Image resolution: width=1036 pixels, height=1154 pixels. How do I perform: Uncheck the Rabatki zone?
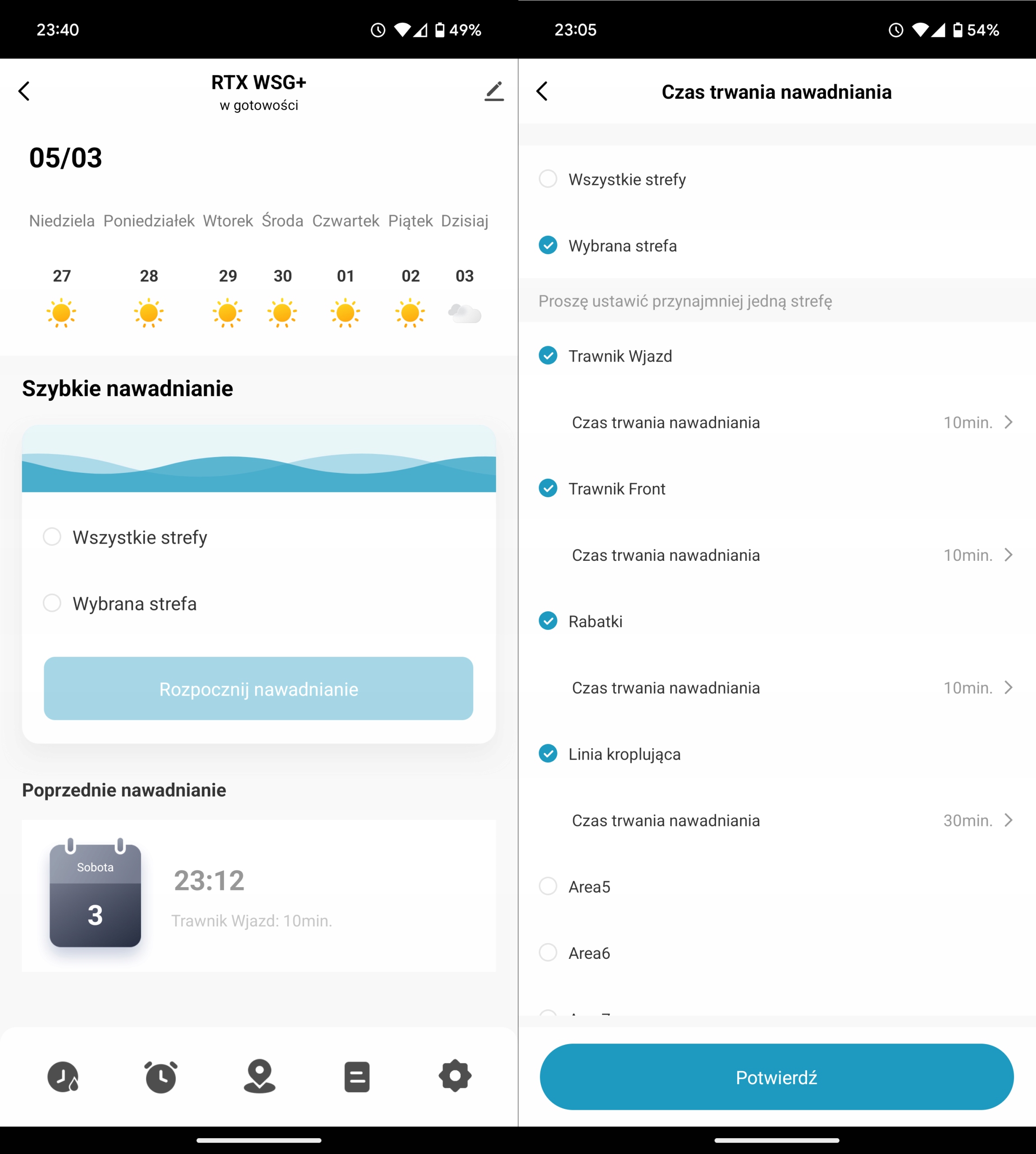548,621
